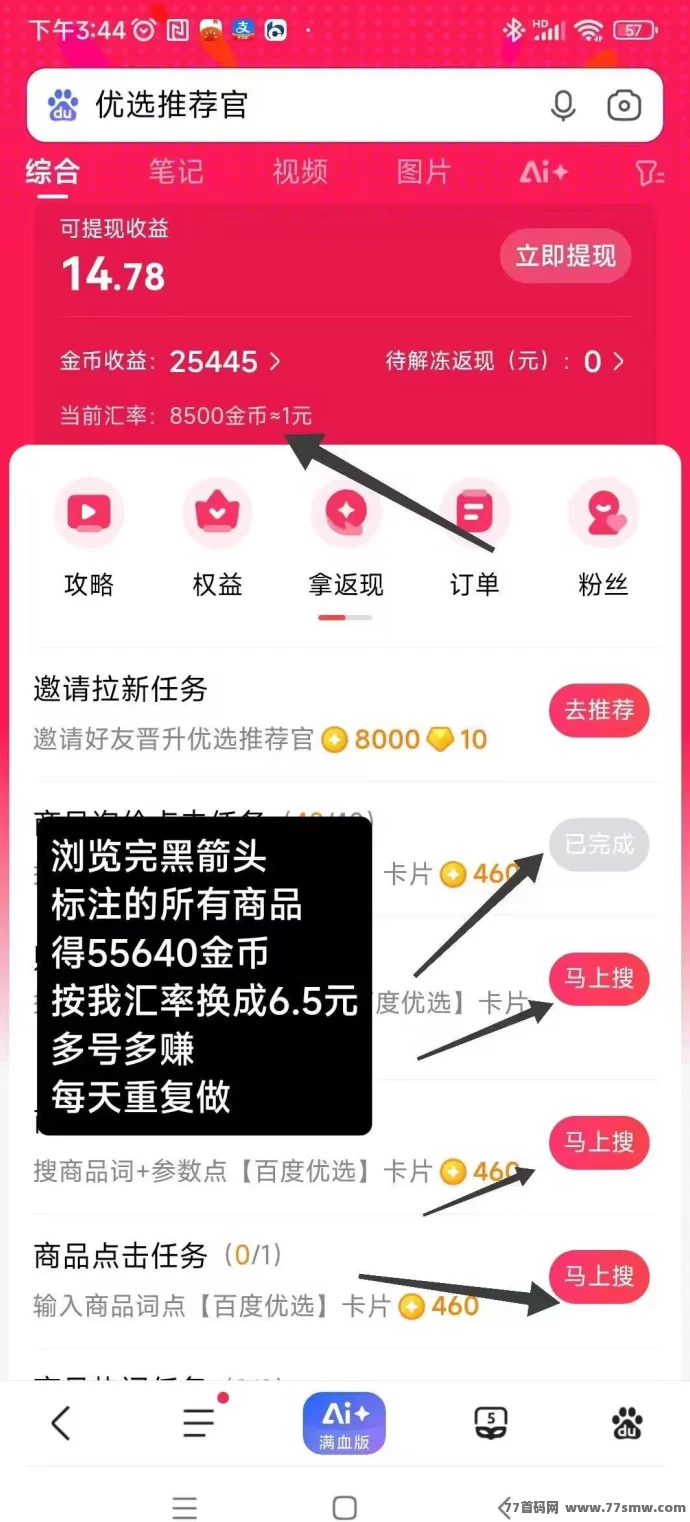Open the Ai+ results tab

point(543,172)
